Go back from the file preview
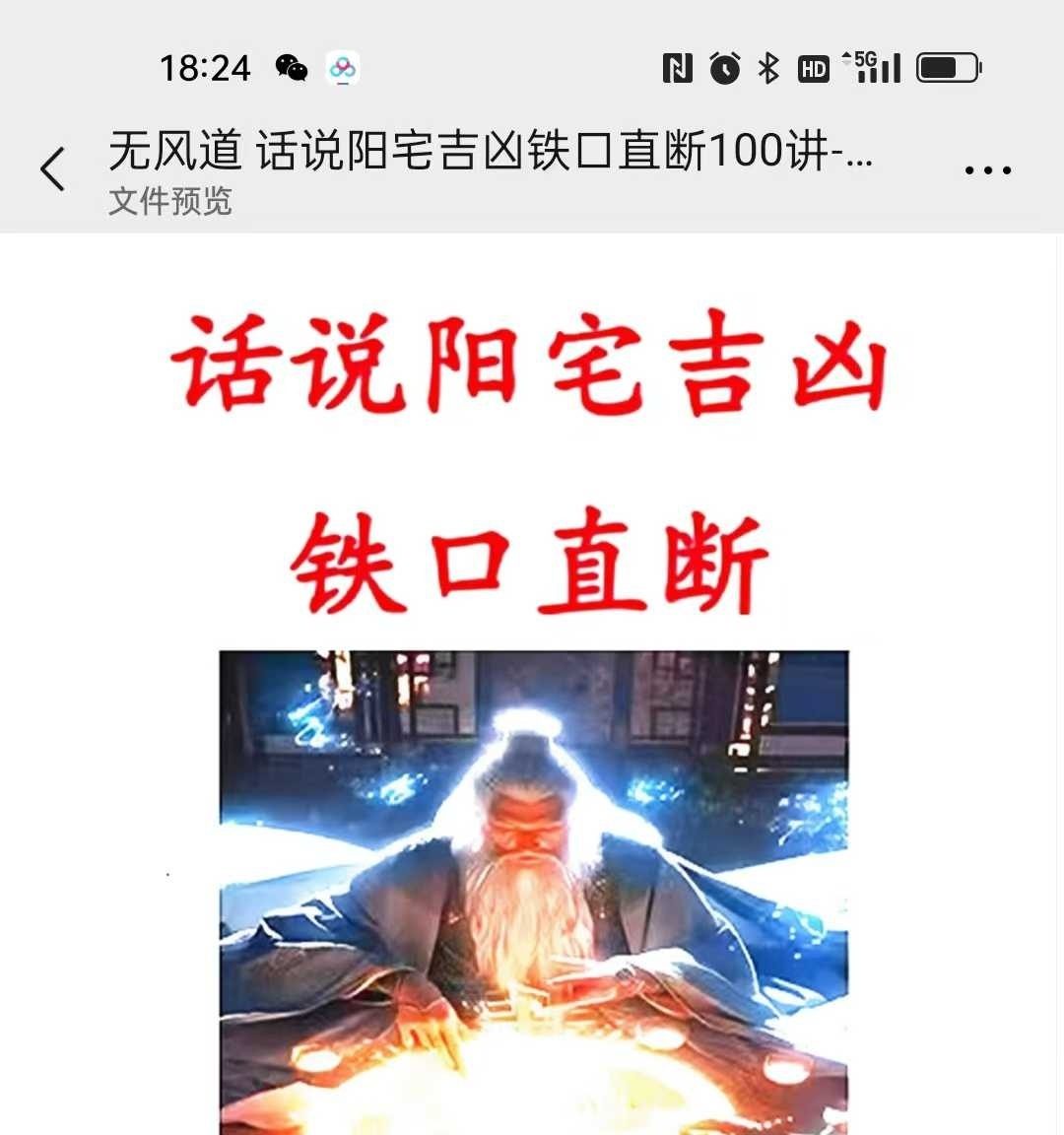 [53, 169]
